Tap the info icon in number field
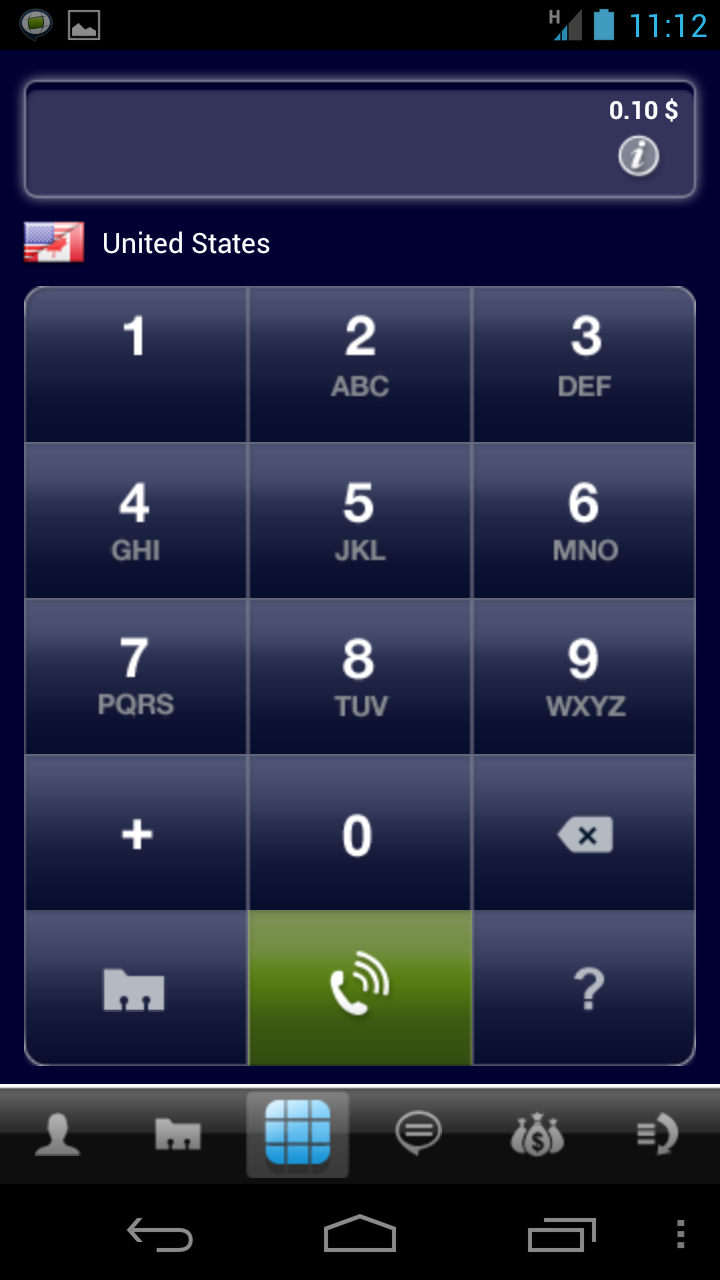The image size is (720, 1280). (638, 156)
